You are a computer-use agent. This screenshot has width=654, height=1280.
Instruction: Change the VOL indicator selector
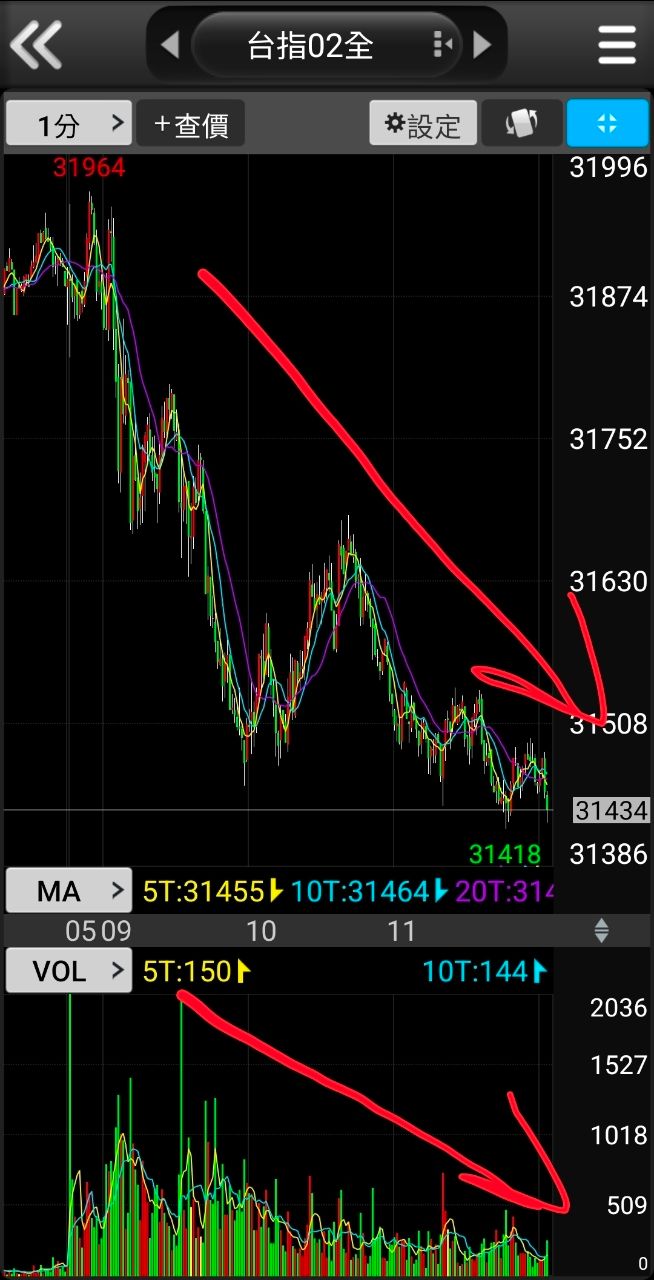(x=69, y=970)
